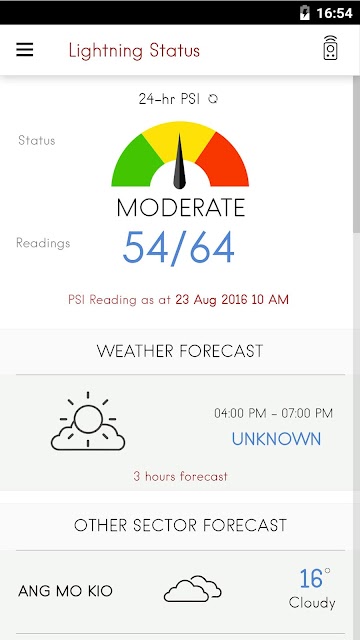Tap the remote control icon
360x640 pixels.
click(x=330, y=48)
